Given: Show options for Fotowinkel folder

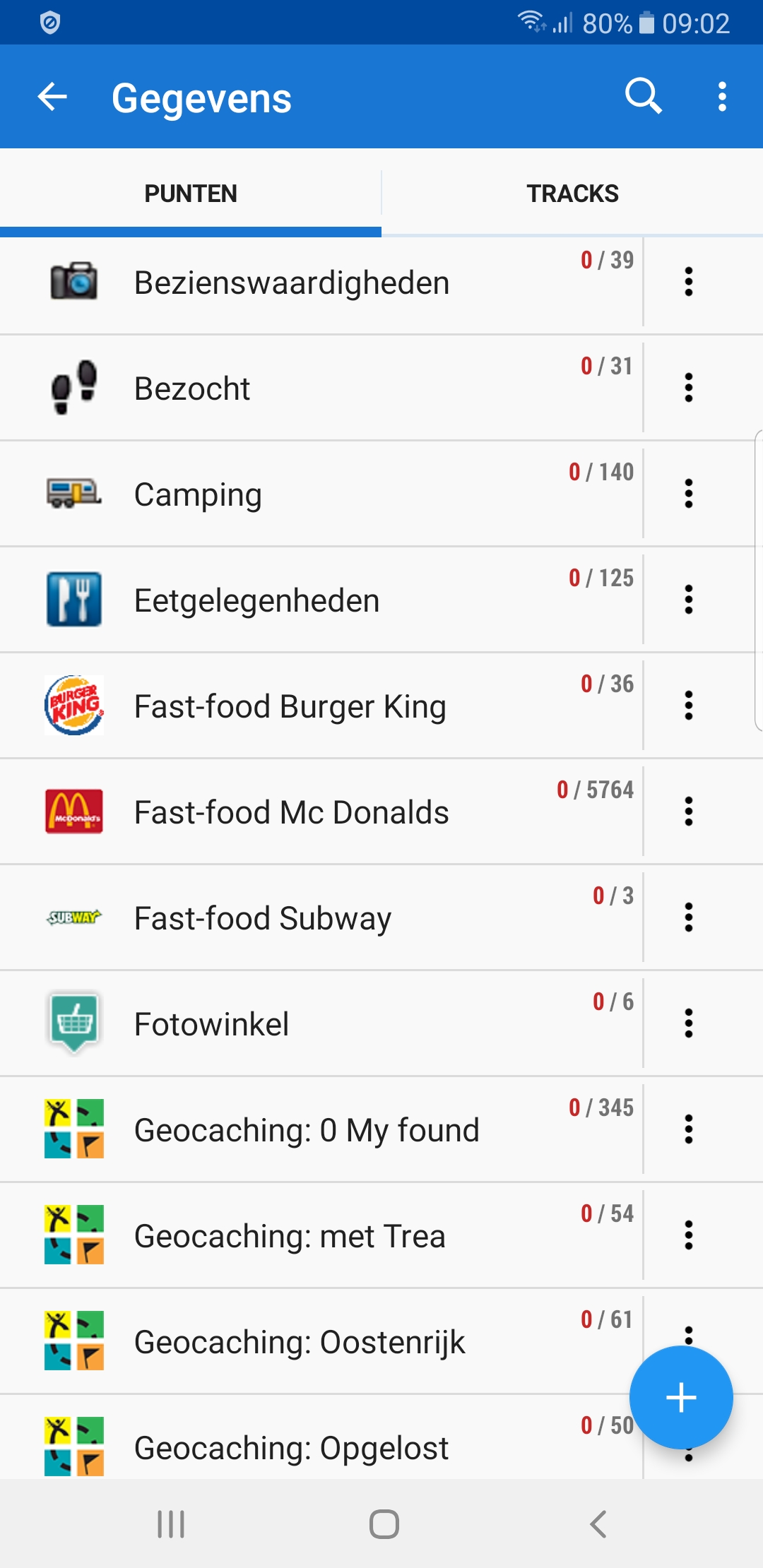Looking at the screenshot, I should click(x=689, y=1023).
